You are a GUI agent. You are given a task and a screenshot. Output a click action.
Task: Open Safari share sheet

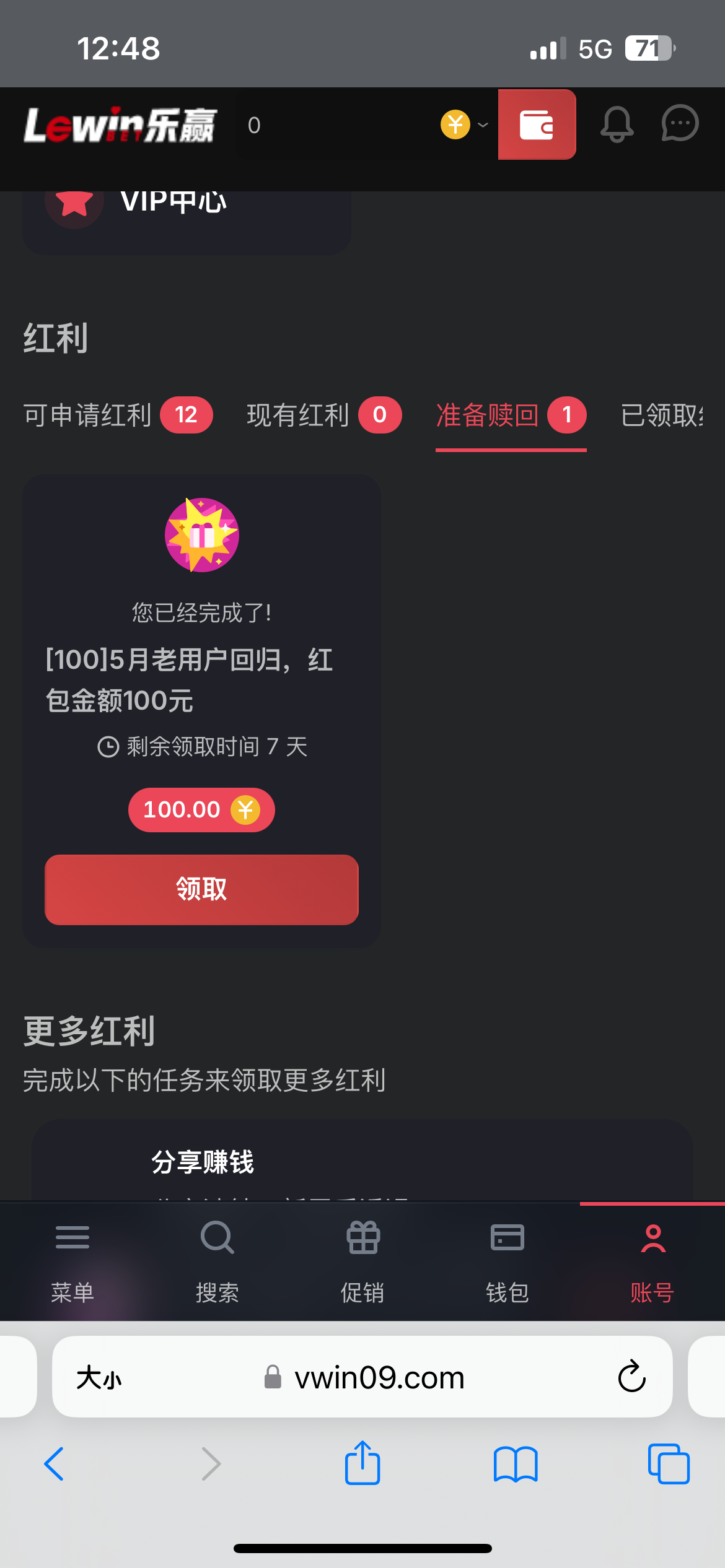362,1463
